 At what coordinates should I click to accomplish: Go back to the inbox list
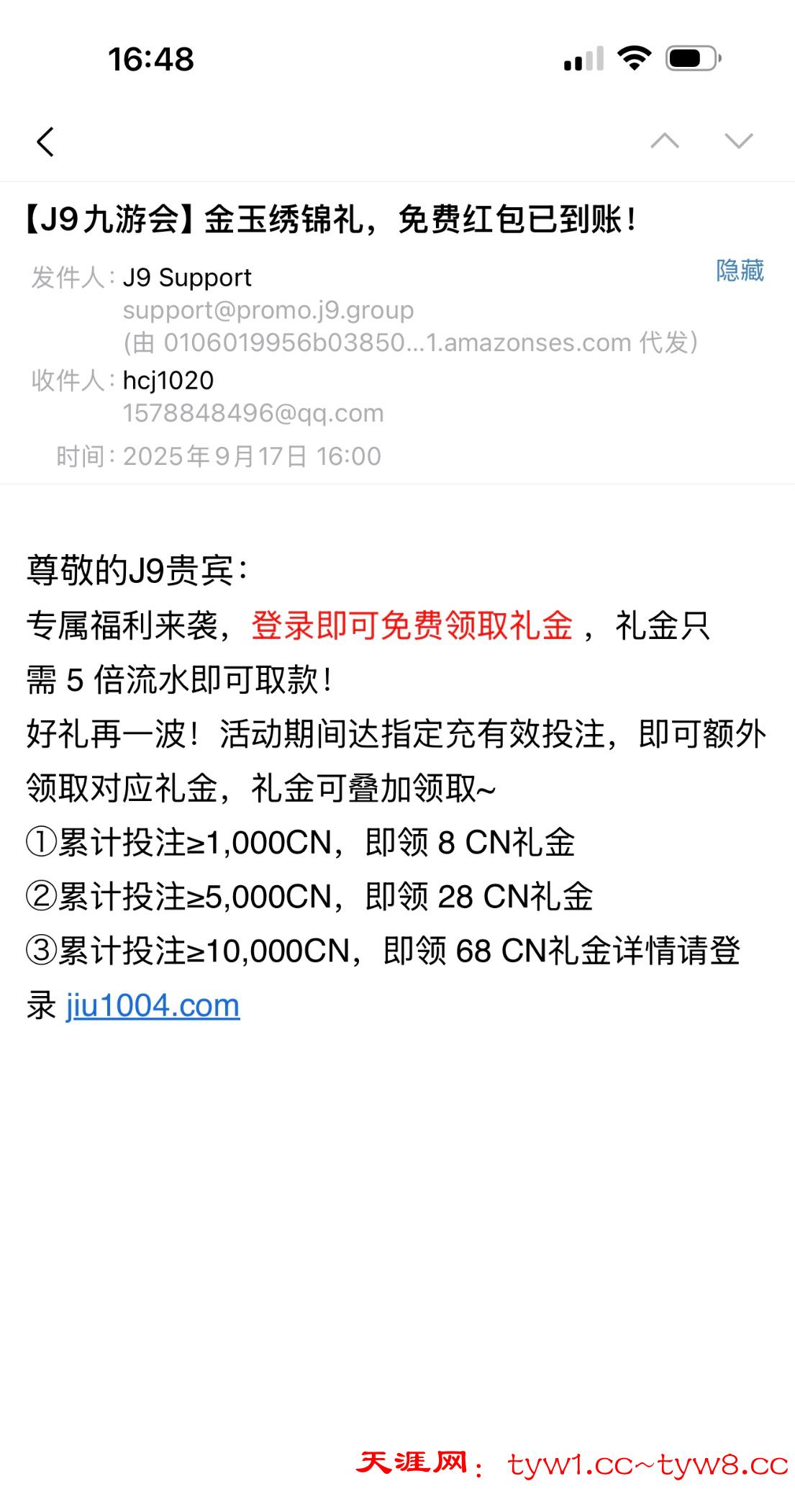[45, 142]
